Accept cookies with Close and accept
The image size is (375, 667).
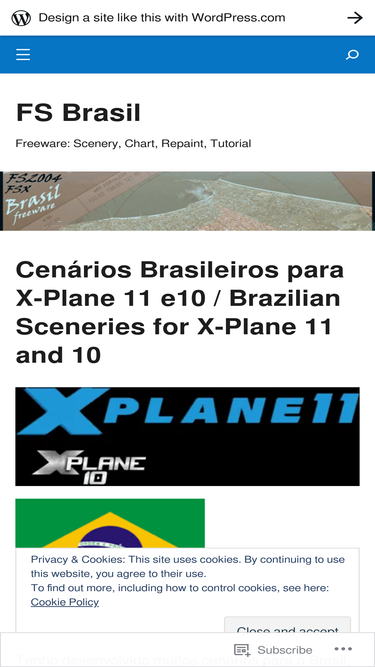click(287, 625)
